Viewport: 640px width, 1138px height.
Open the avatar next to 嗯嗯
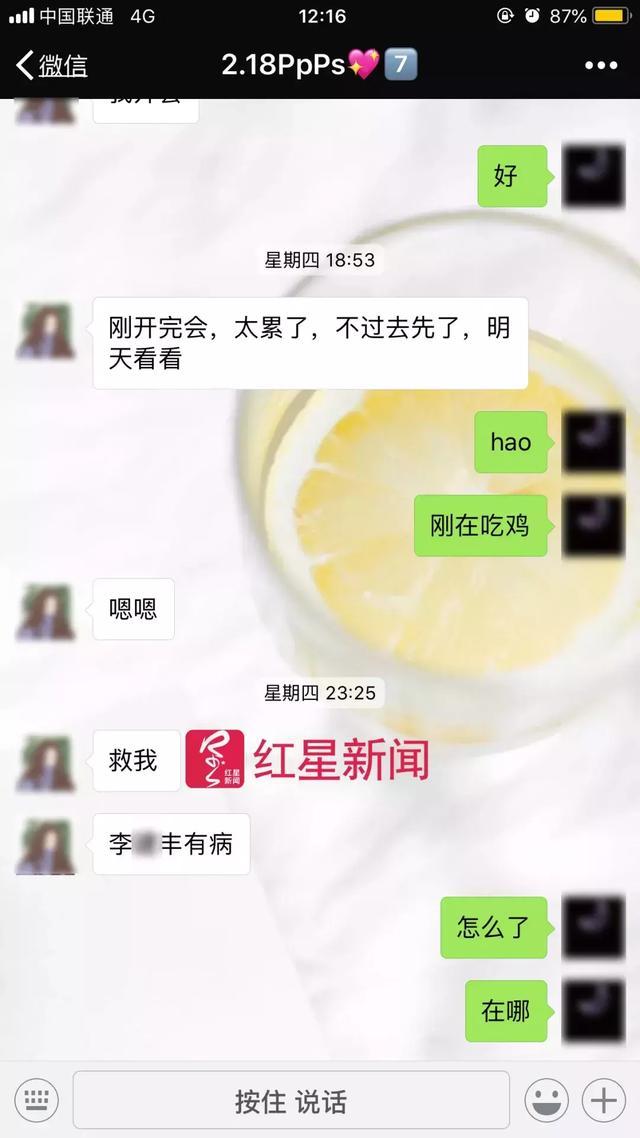pos(46,611)
